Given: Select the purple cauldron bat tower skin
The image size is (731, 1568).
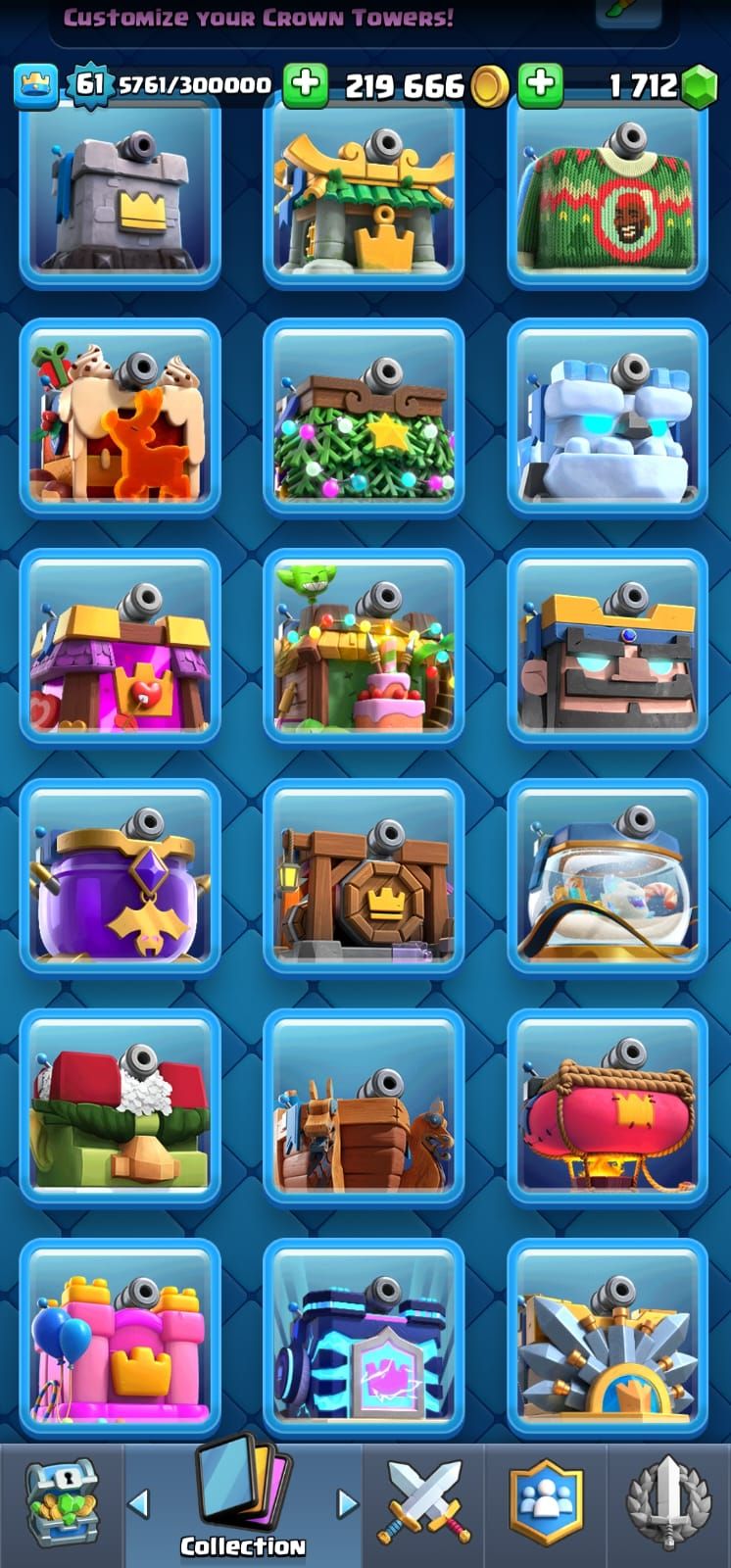Looking at the screenshot, I should pyautogui.click(x=120, y=877).
